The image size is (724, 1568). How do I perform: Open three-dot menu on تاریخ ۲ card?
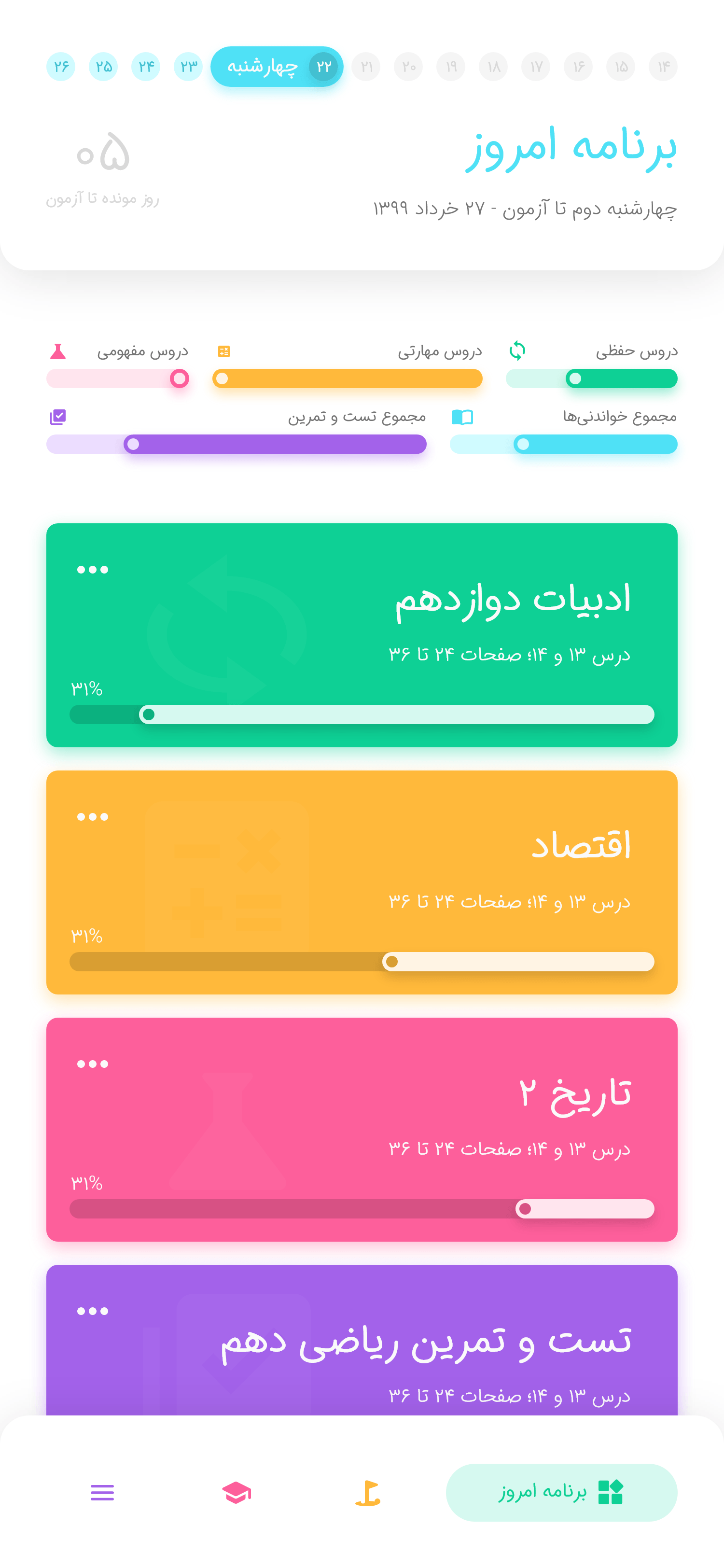93,1064
